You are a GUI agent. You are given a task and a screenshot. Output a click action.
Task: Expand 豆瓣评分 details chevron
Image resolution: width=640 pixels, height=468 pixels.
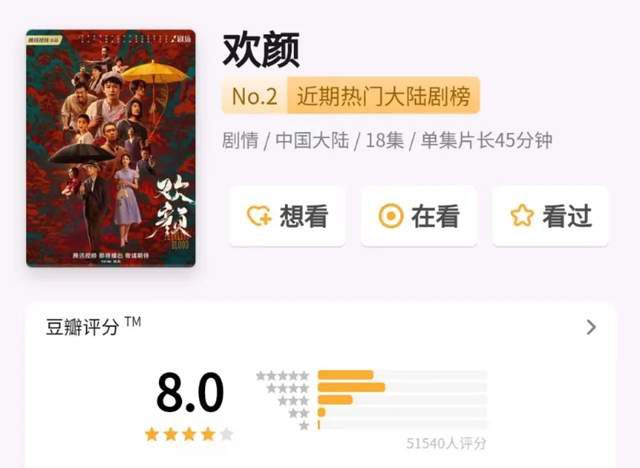[x=591, y=327]
